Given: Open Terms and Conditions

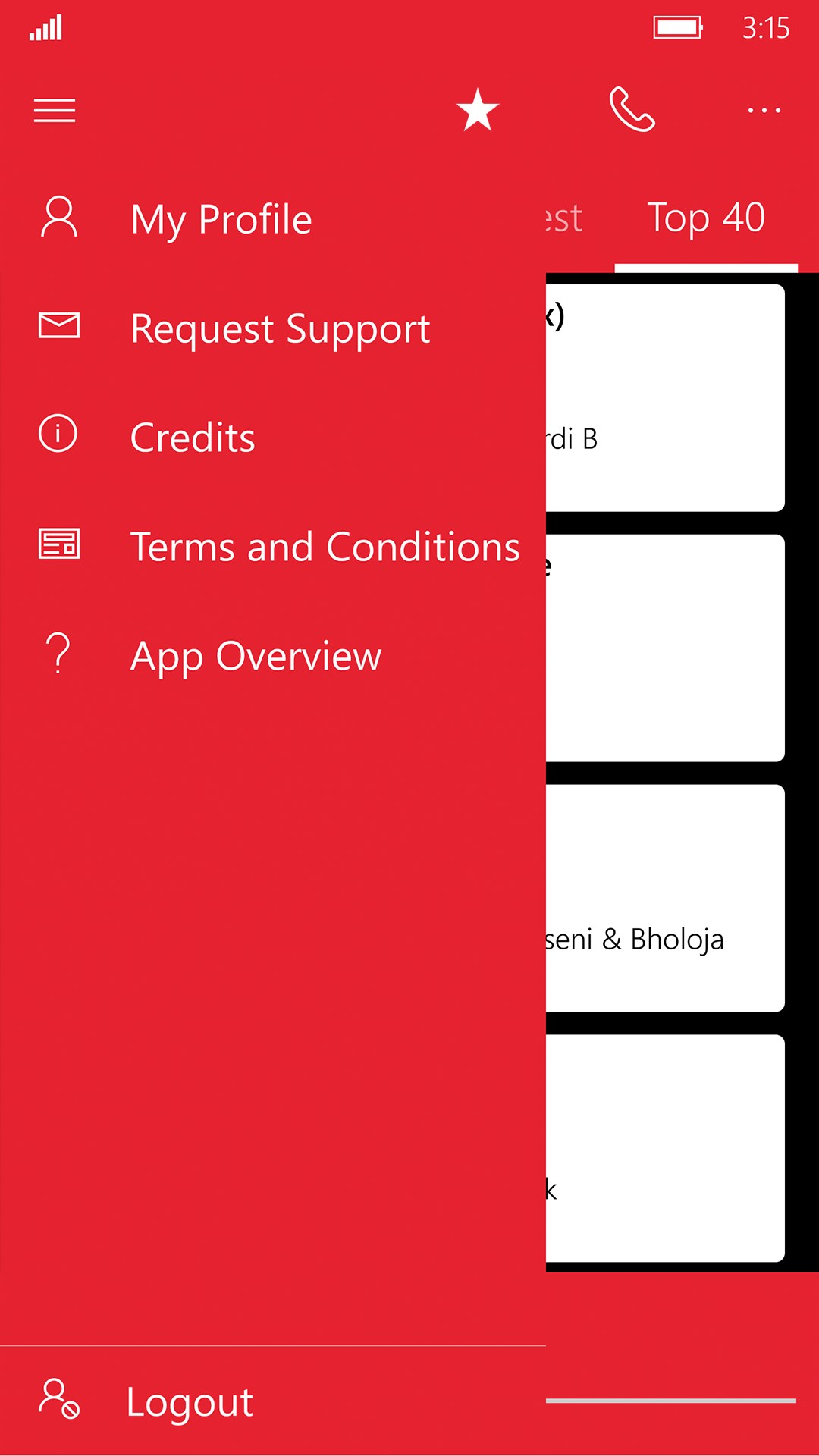Looking at the screenshot, I should tap(324, 547).
